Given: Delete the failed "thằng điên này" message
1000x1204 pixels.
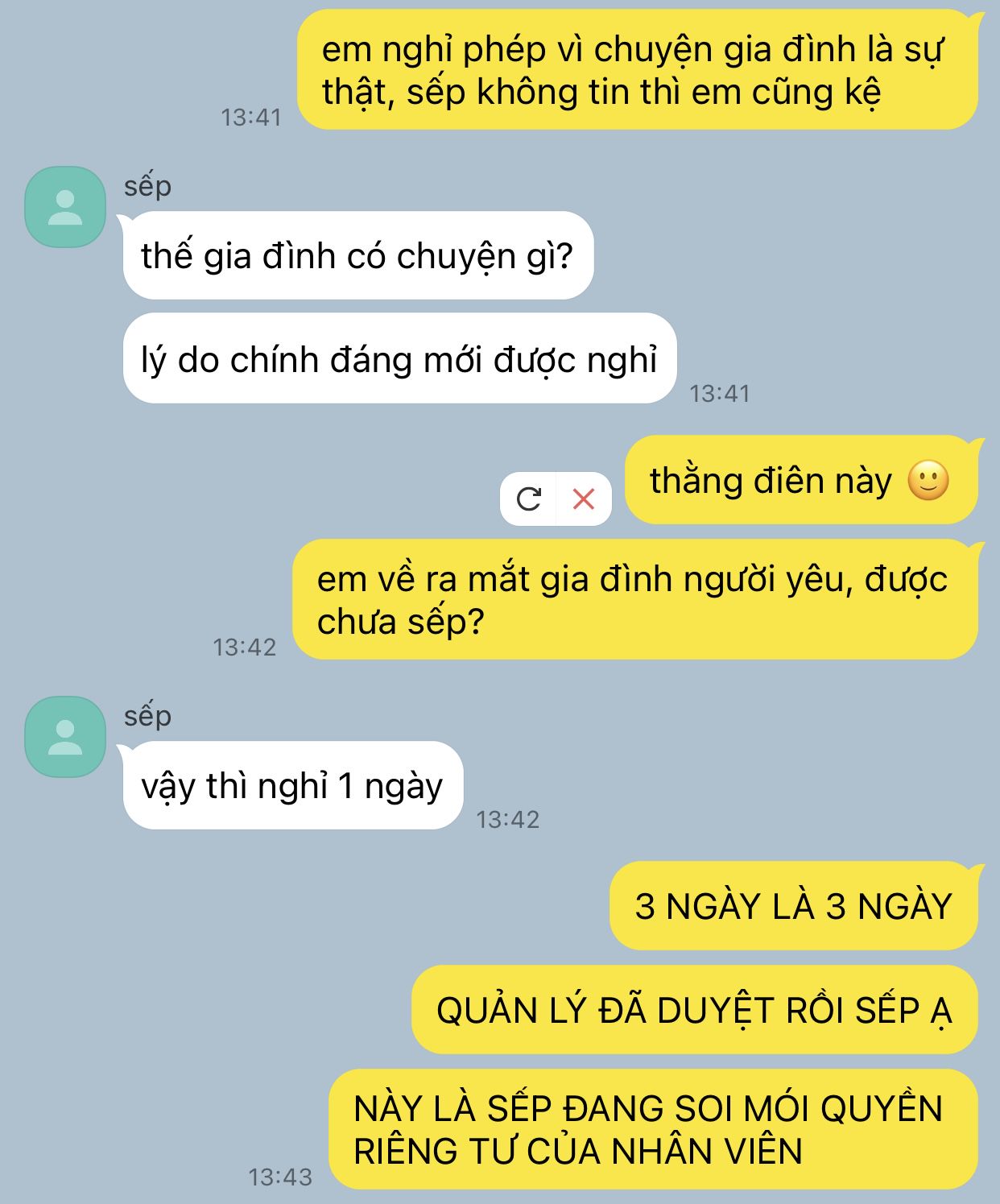Looking at the screenshot, I should pos(584,499).
